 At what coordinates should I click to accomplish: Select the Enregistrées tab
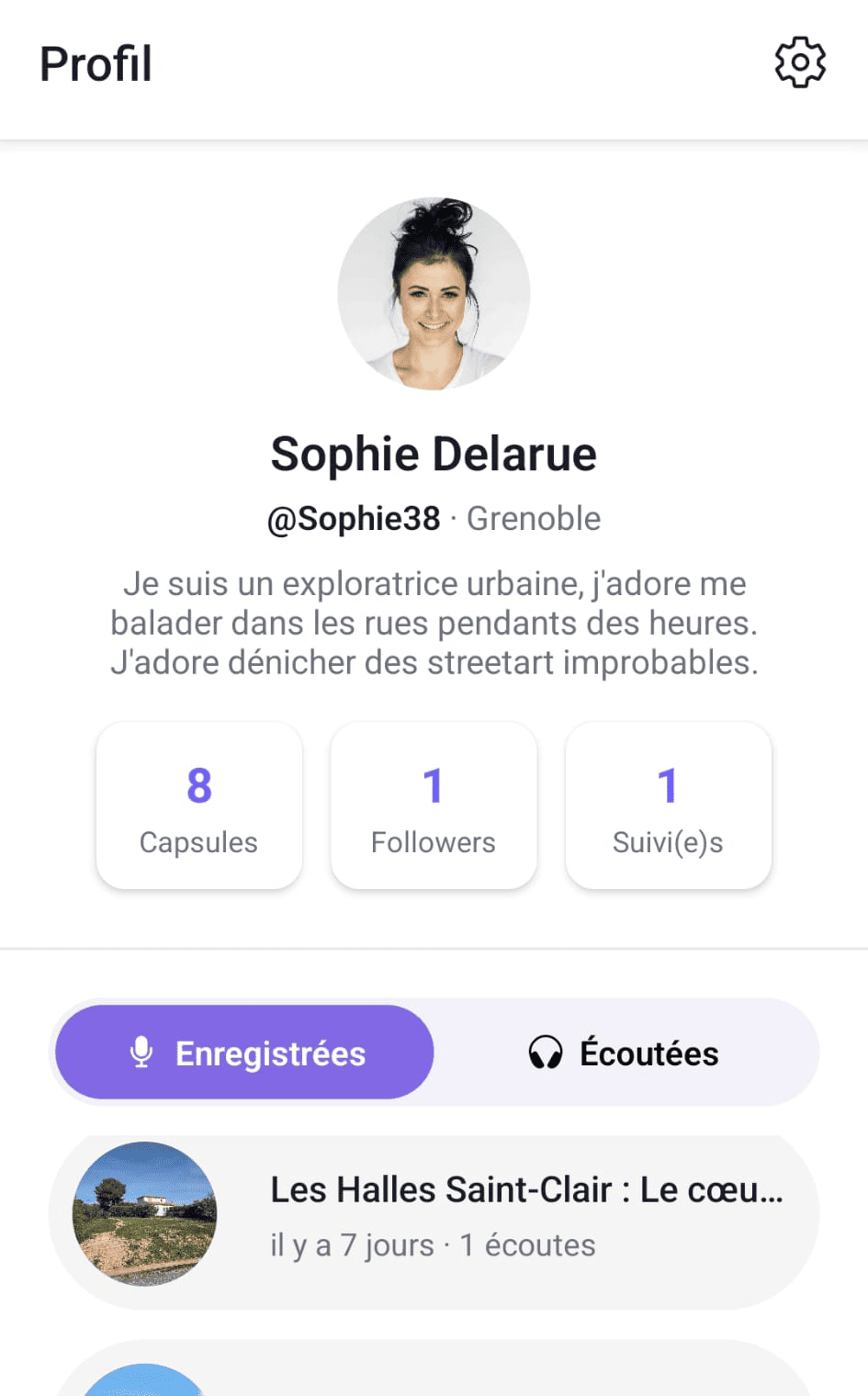[244, 1053]
